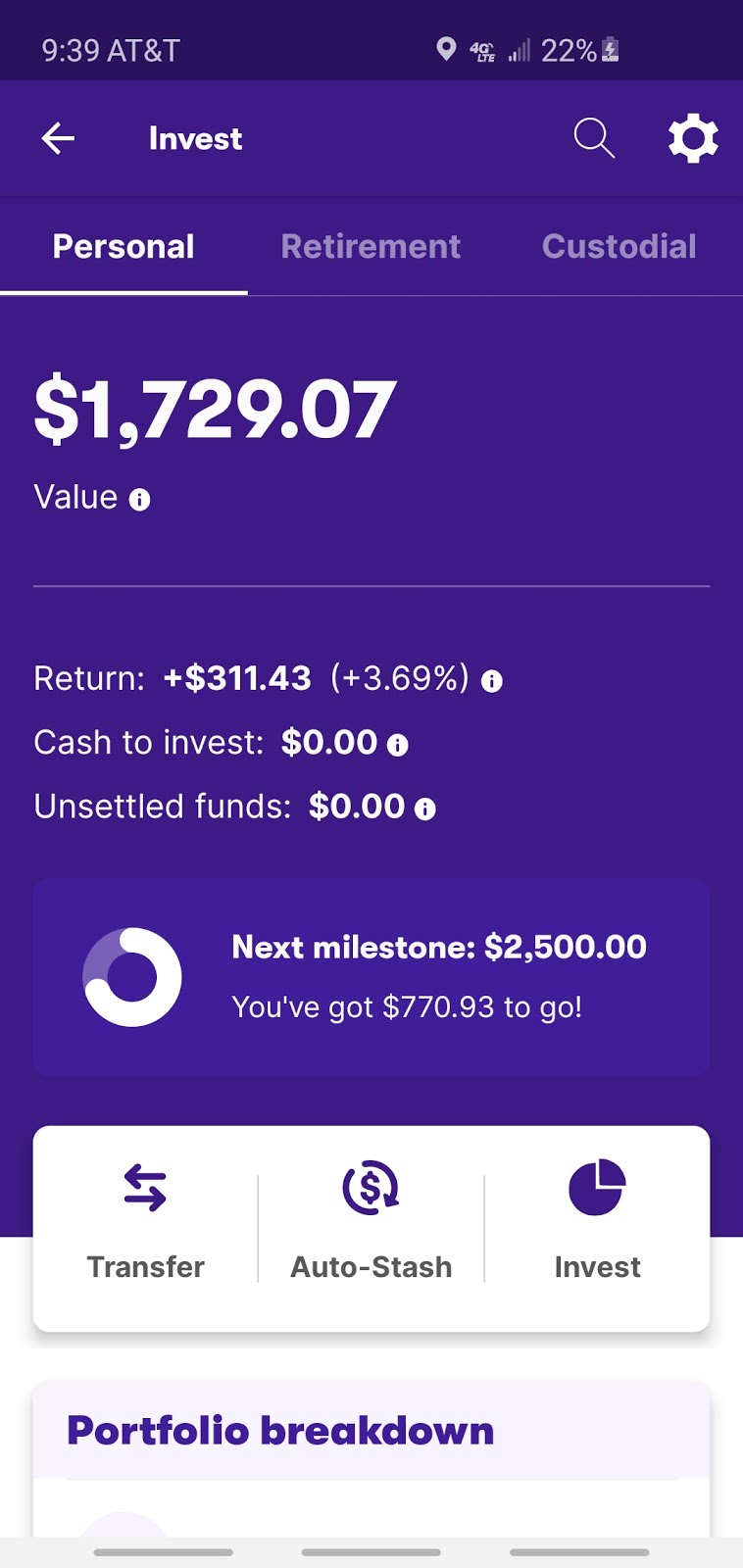This screenshot has height=1568, width=743.
Task: Open search with the magnifier icon
Action: point(594,138)
